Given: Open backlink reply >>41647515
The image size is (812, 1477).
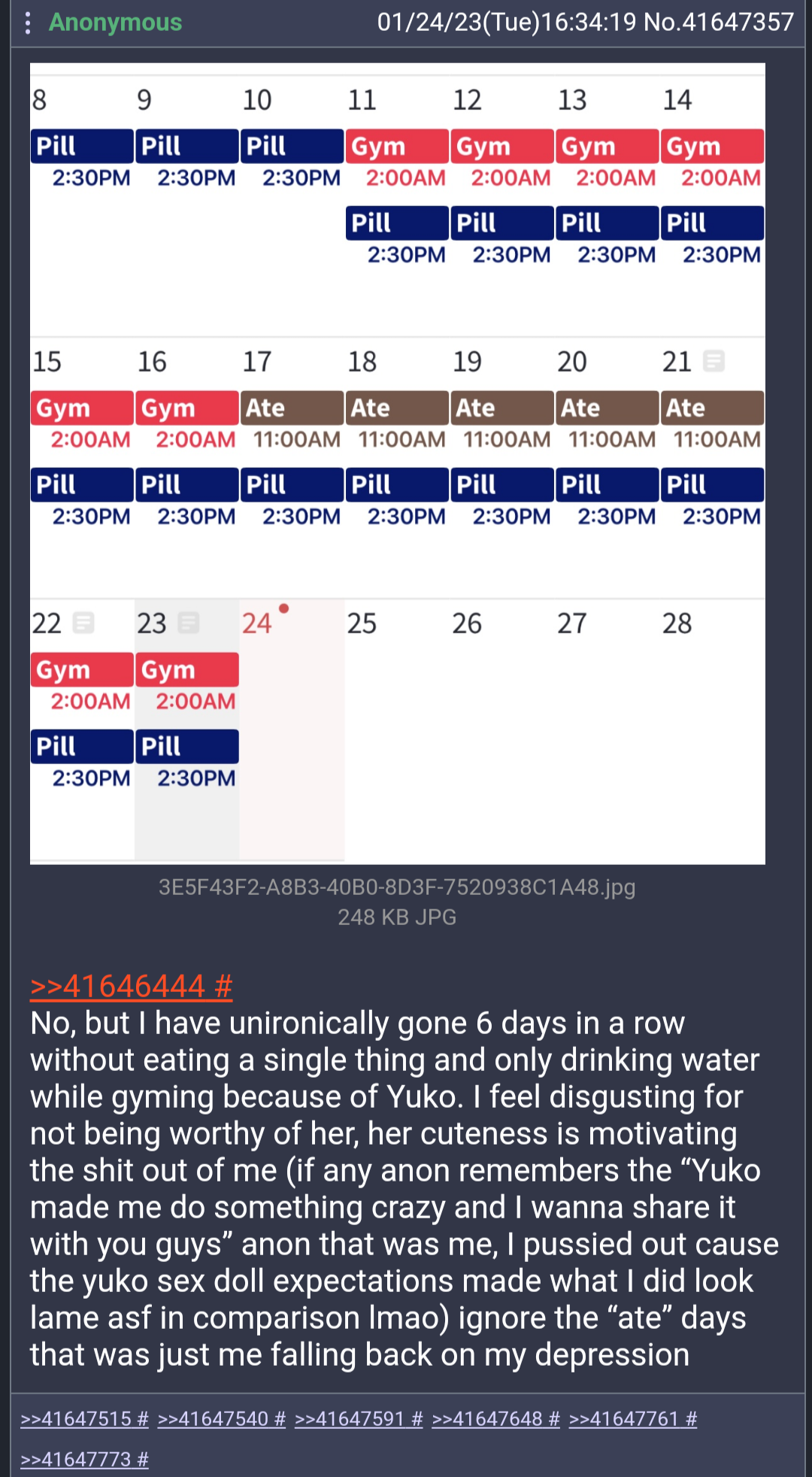Looking at the screenshot, I should [85, 1418].
